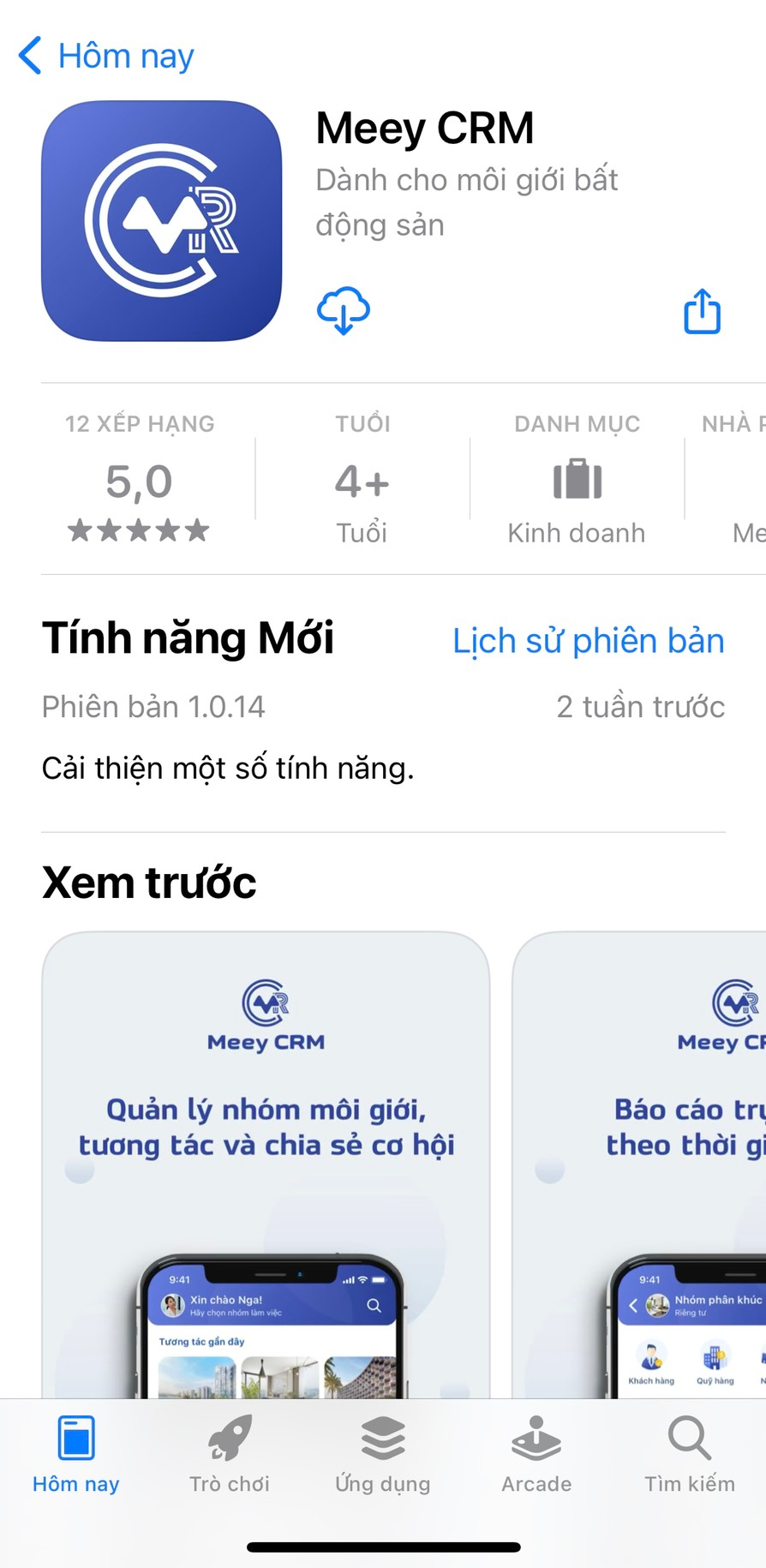Switch to the Hôm nay tab
766x1568 pixels.
tap(75, 1455)
